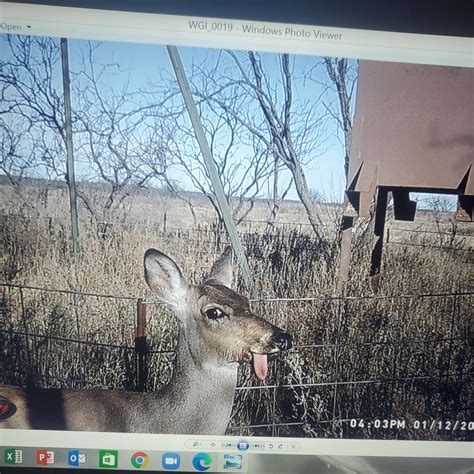Select the Photo Viewer taskbar icon

click(233, 462)
